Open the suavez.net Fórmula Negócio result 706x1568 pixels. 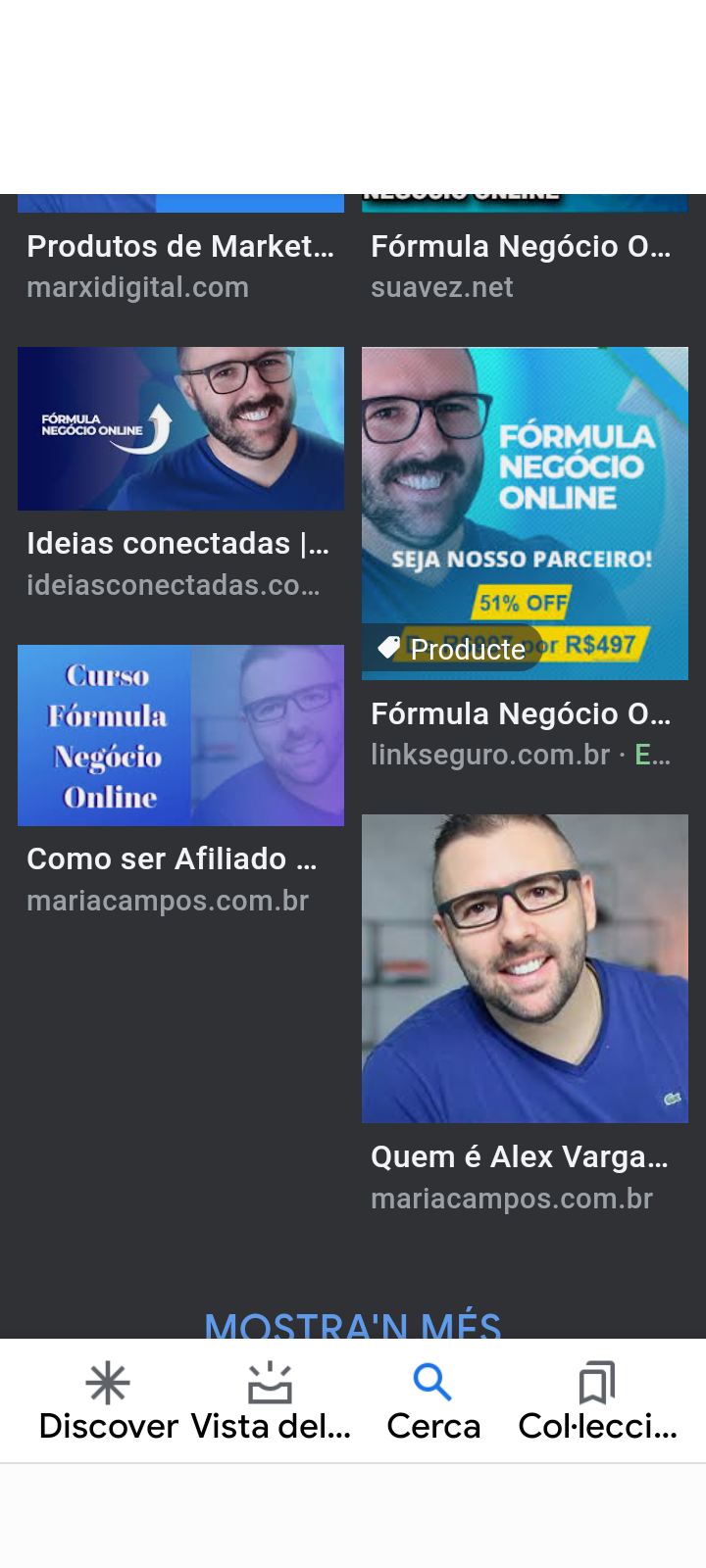coord(521,247)
